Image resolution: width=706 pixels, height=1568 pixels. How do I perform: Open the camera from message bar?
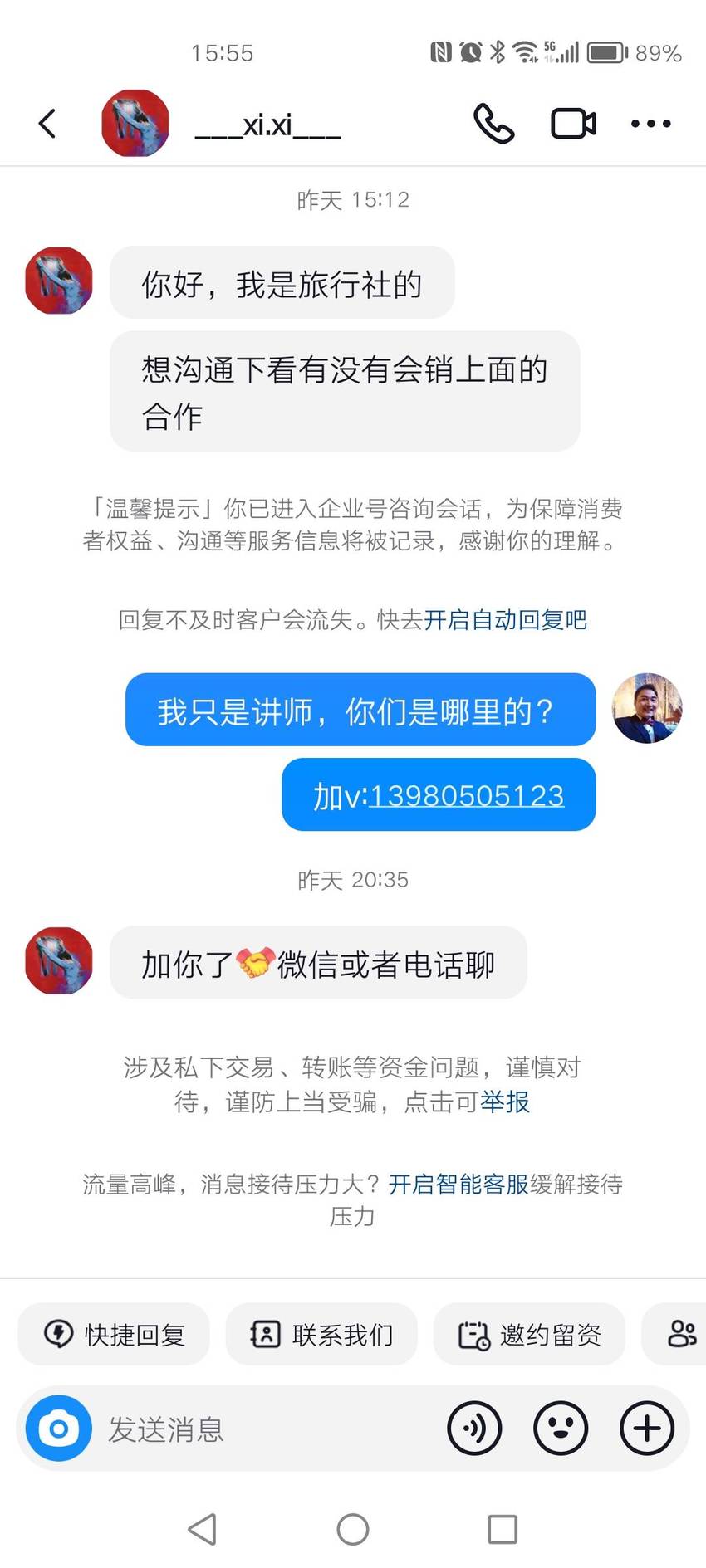pos(59,1429)
